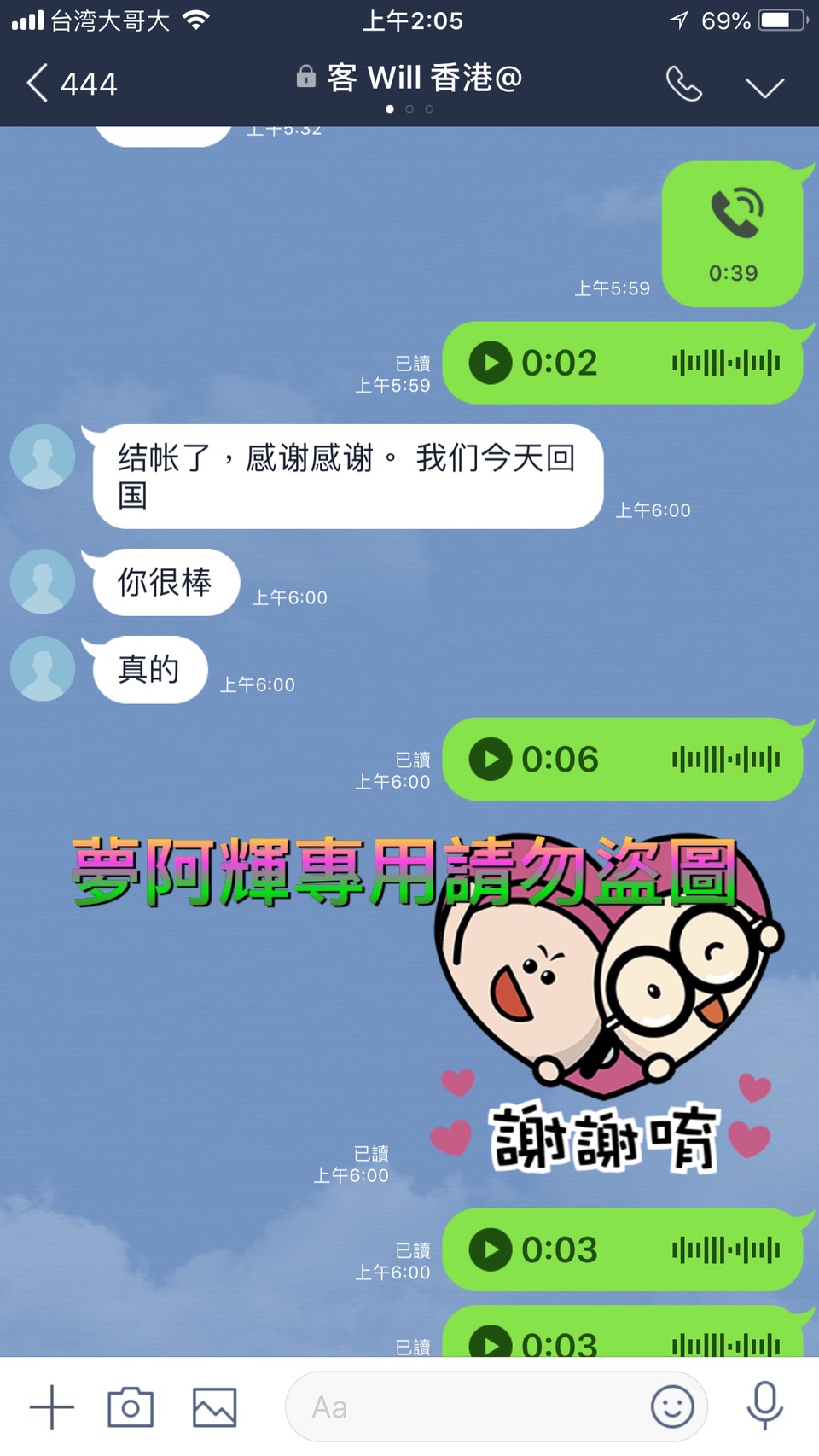This screenshot has height=1456, width=819.
Task: Launch the camera to take a photo
Action: tap(131, 1407)
